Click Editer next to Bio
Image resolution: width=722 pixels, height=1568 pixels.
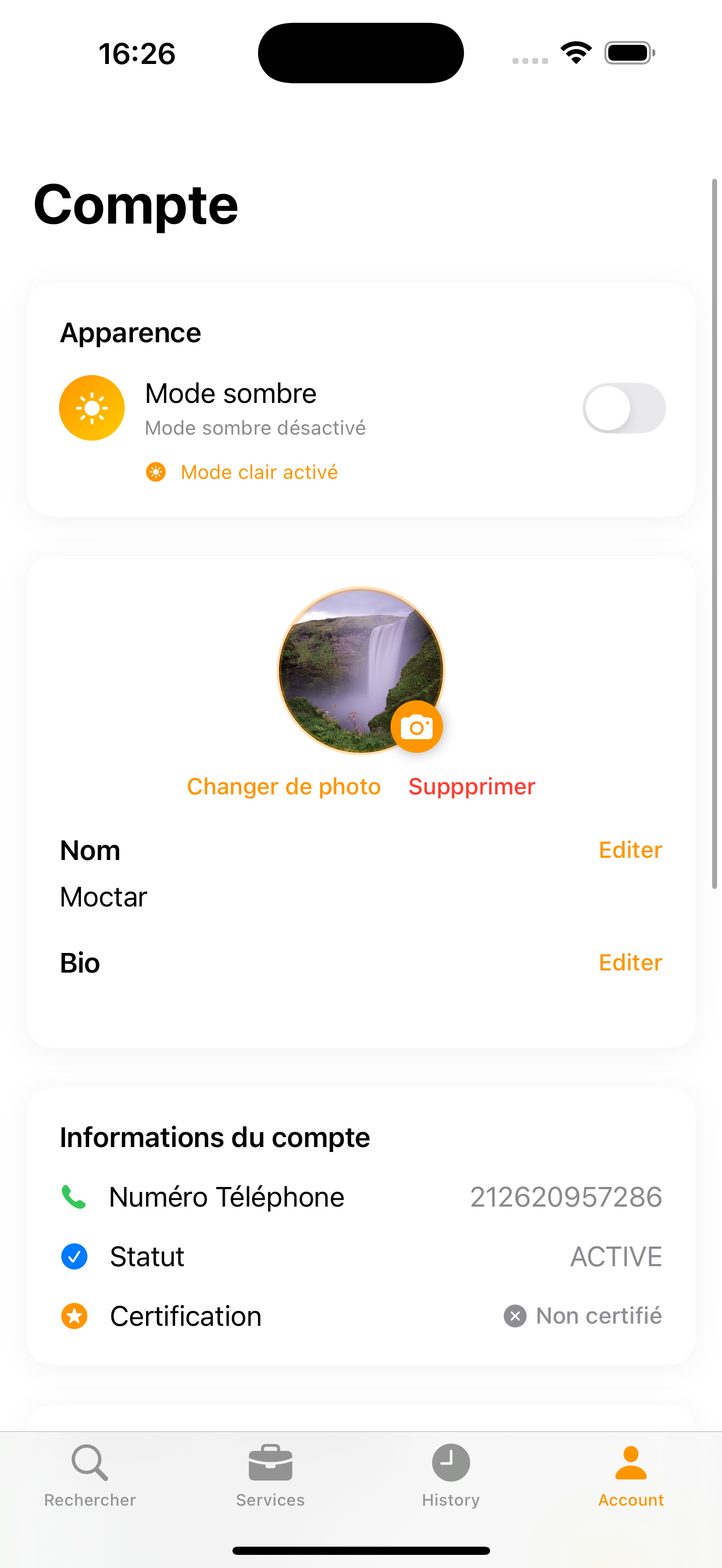click(x=630, y=962)
